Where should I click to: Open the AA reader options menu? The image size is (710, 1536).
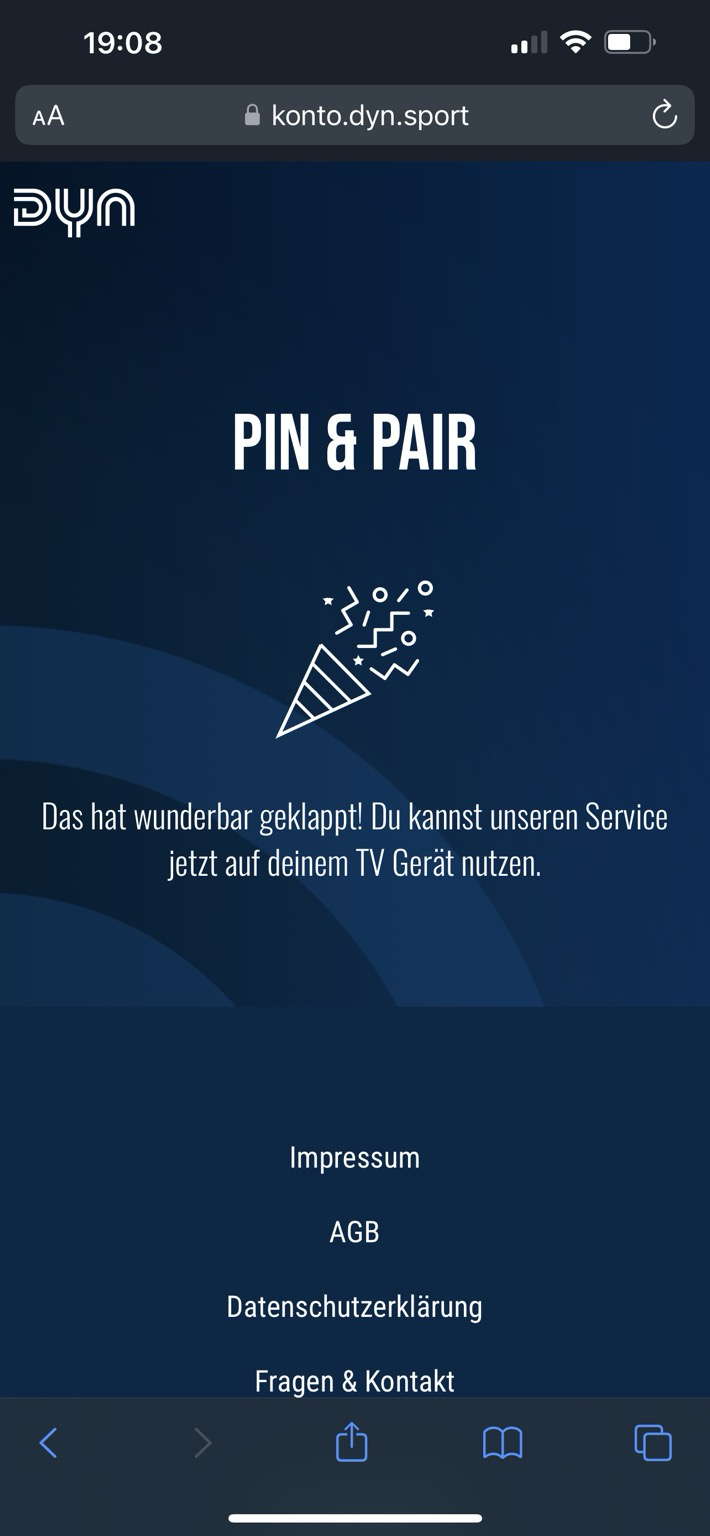pyautogui.click(x=48, y=116)
